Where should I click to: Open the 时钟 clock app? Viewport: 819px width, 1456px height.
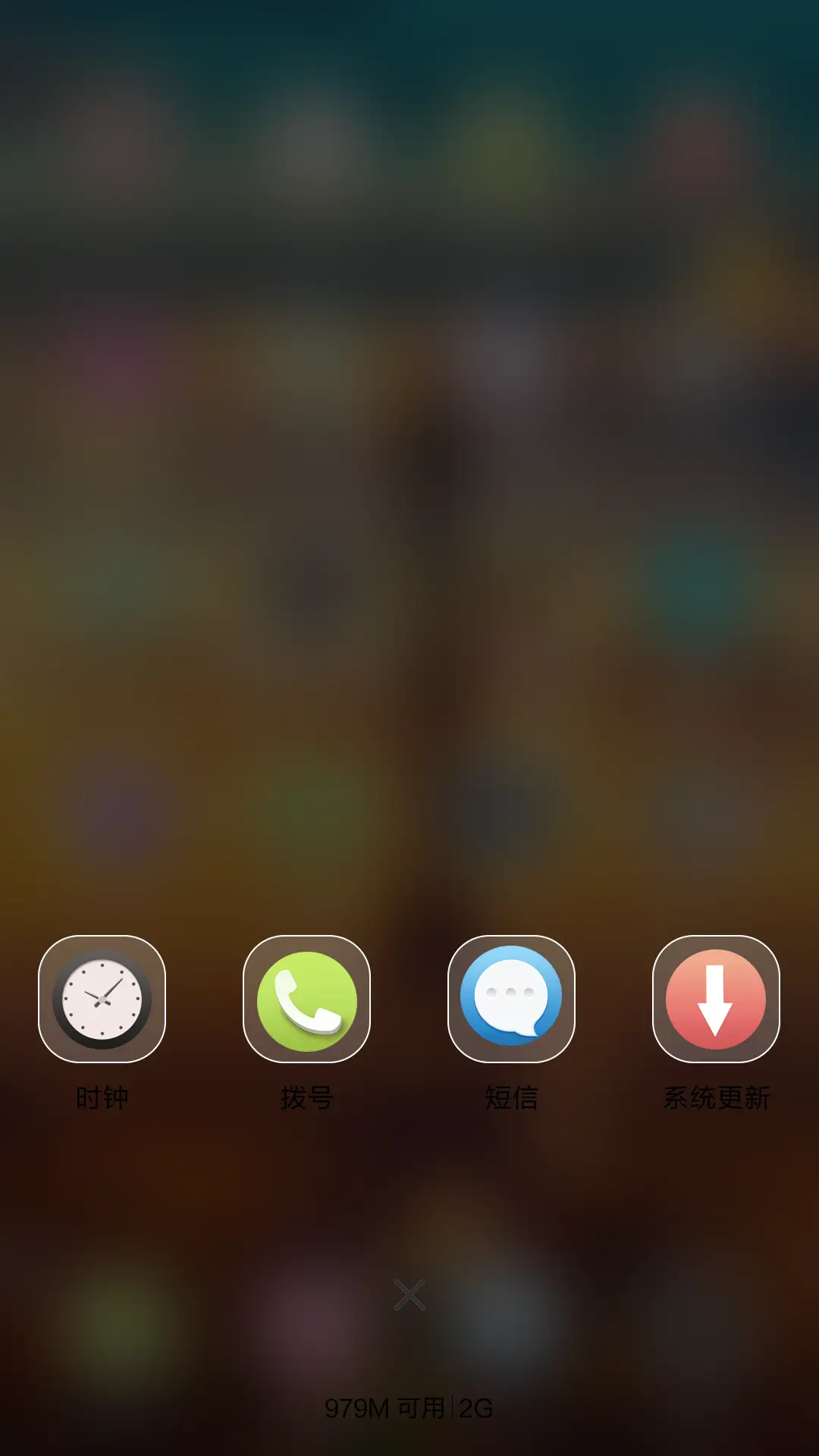tap(102, 999)
